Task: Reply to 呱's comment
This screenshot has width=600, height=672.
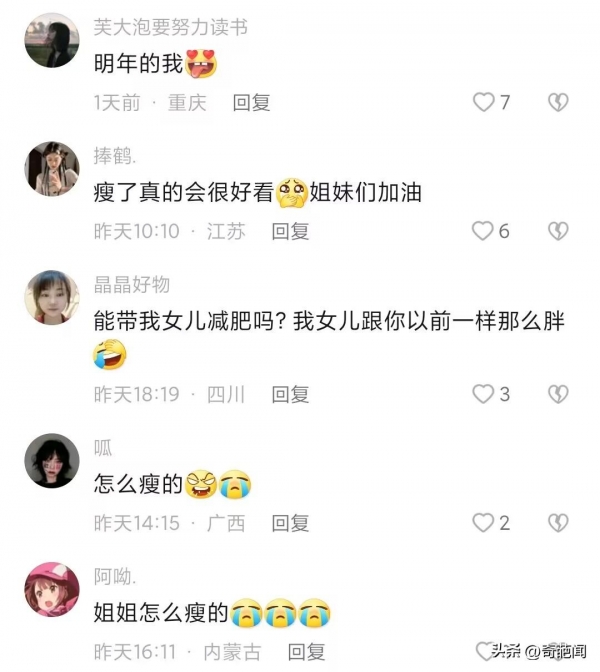Action: pos(290,523)
